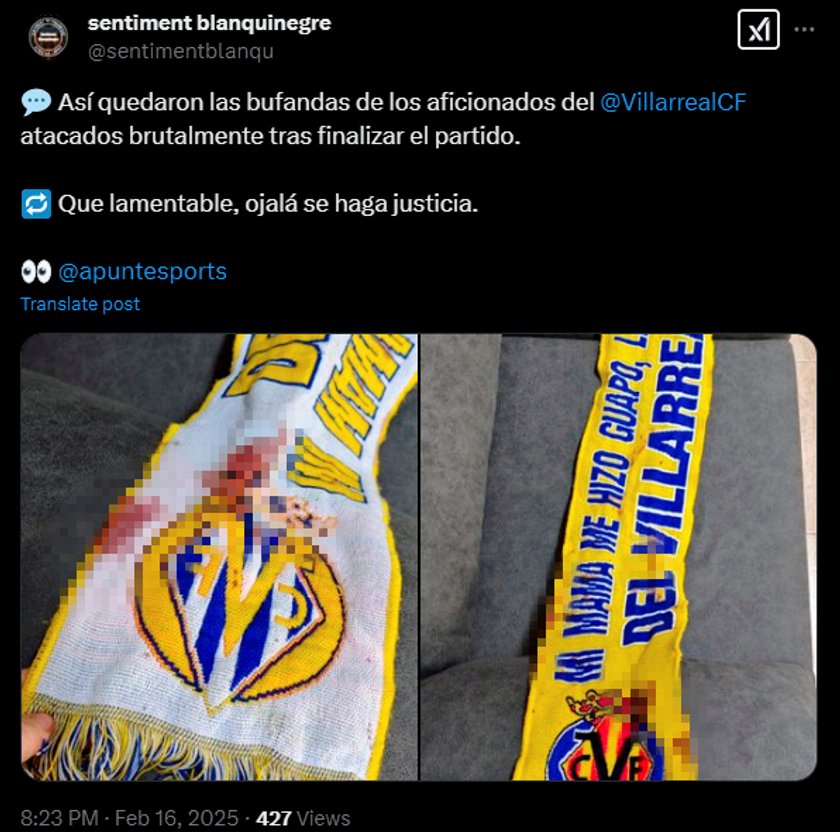The height and width of the screenshot is (832, 840).
Task: Visit the @VillarrealCF mention
Action: coord(673,102)
